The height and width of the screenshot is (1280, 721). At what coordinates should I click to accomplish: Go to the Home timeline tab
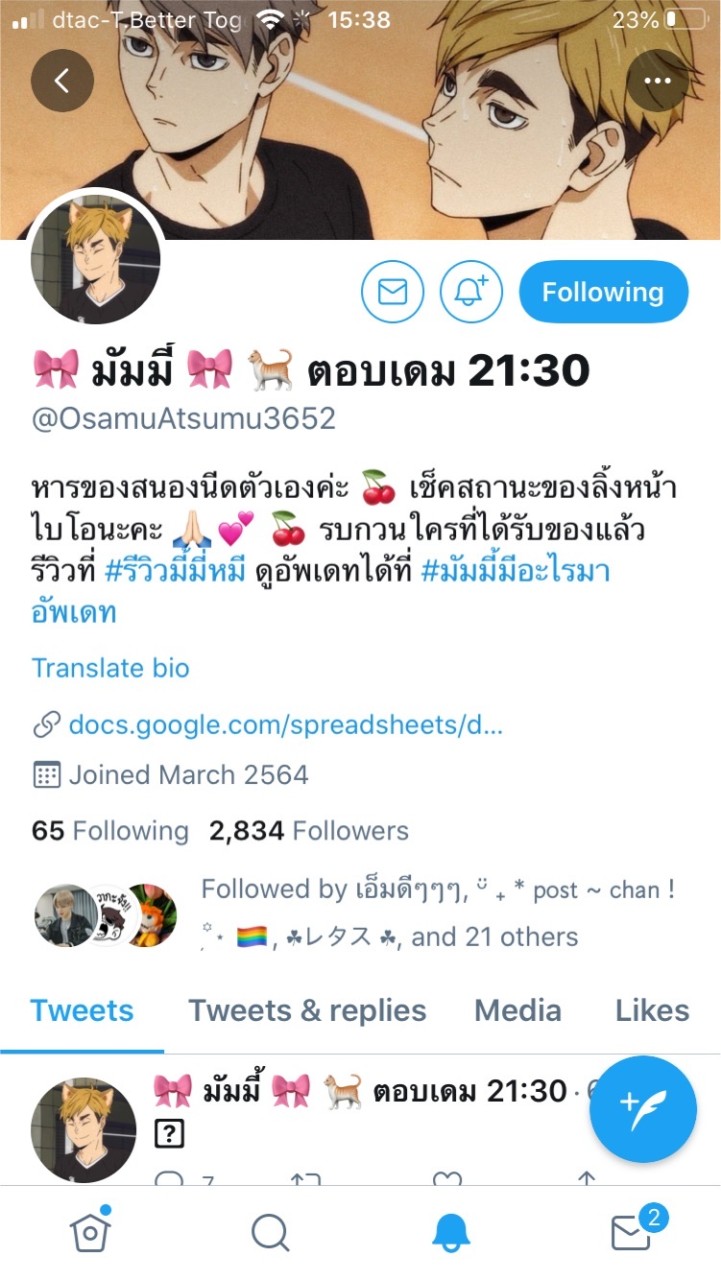click(90, 1232)
